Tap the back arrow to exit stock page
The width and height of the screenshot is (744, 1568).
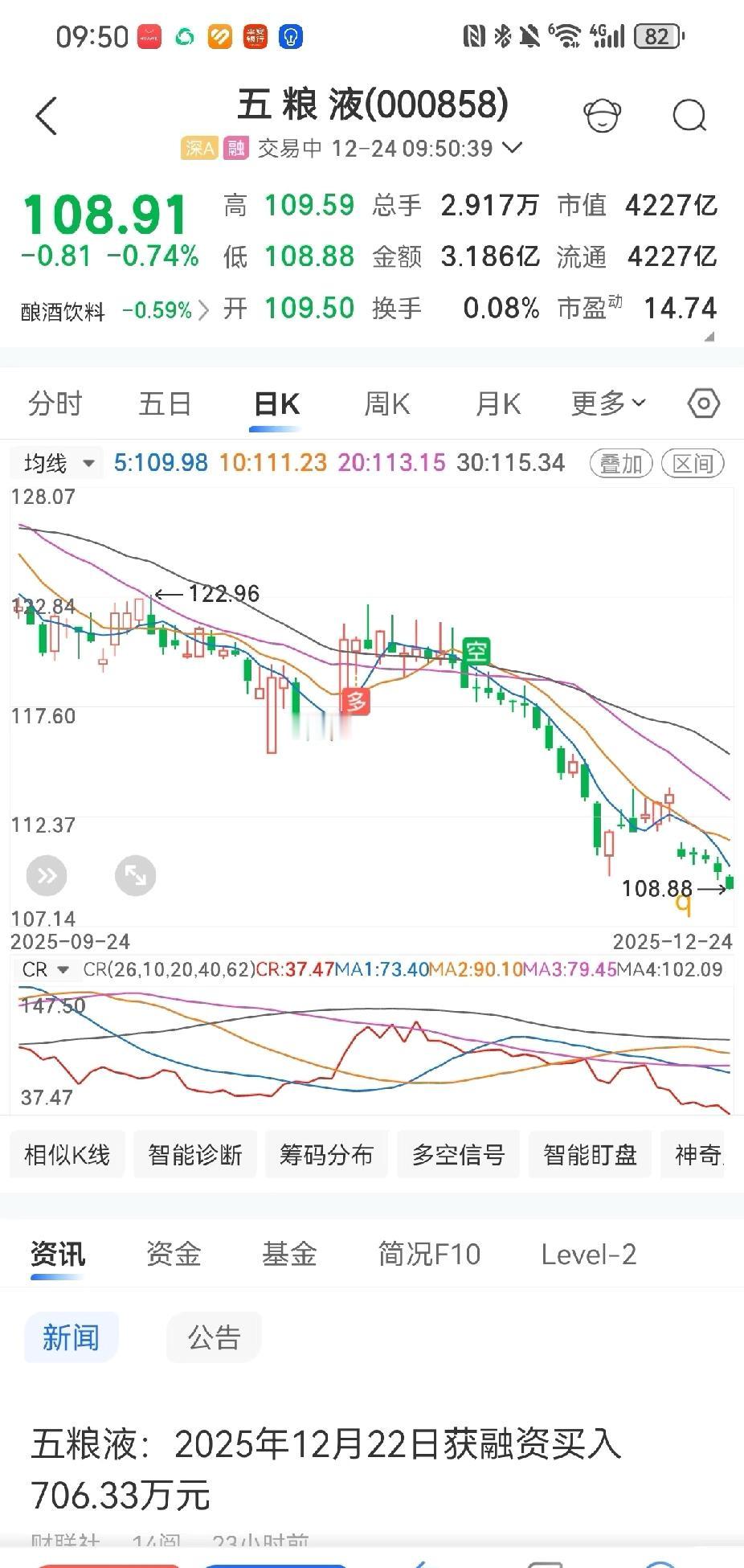click(x=46, y=114)
